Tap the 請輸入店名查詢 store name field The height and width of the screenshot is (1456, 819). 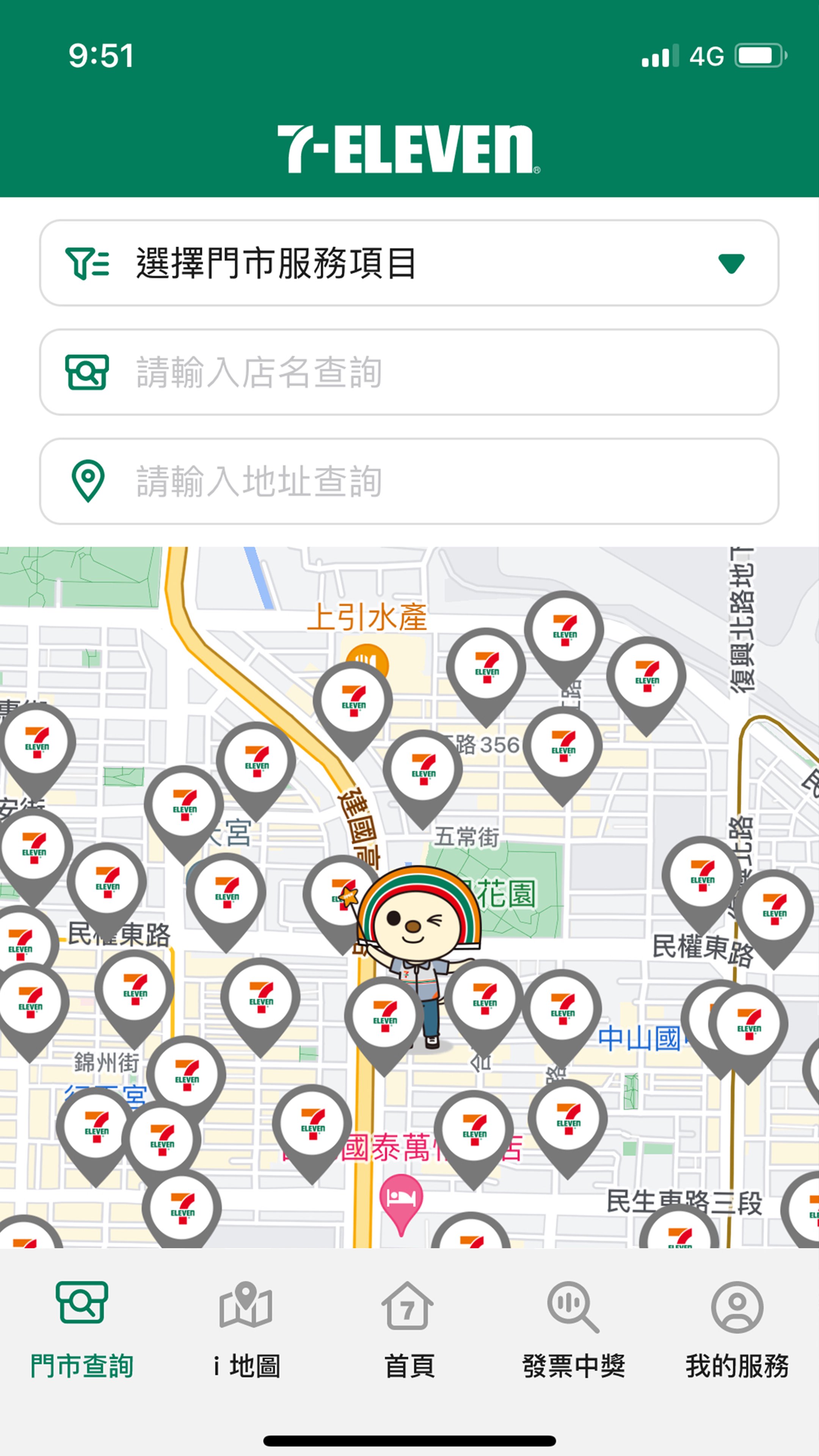(409, 372)
